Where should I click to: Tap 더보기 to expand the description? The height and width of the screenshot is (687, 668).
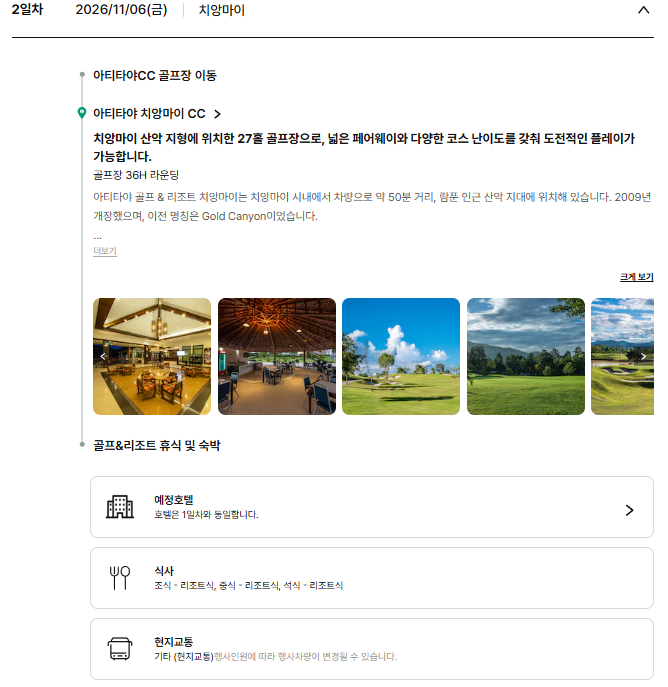[105, 251]
